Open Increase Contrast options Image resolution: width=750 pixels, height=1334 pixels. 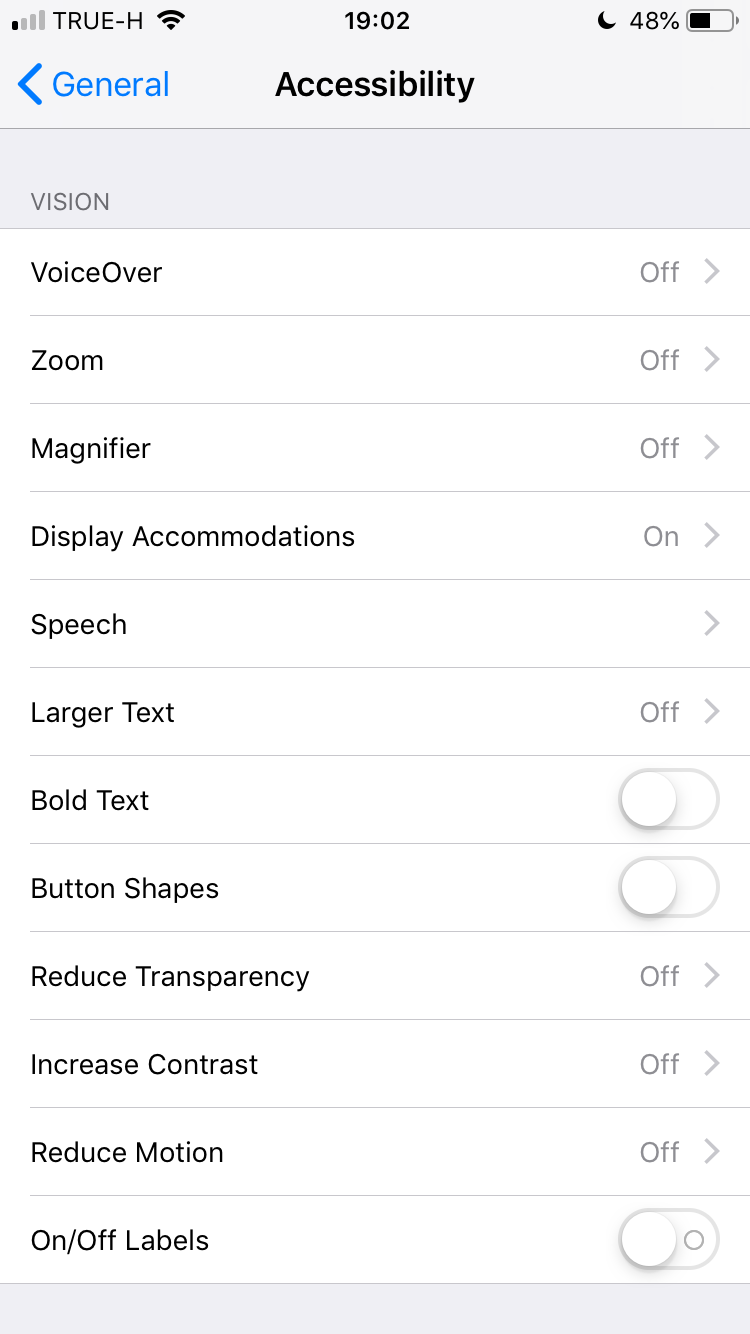click(375, 1064)
